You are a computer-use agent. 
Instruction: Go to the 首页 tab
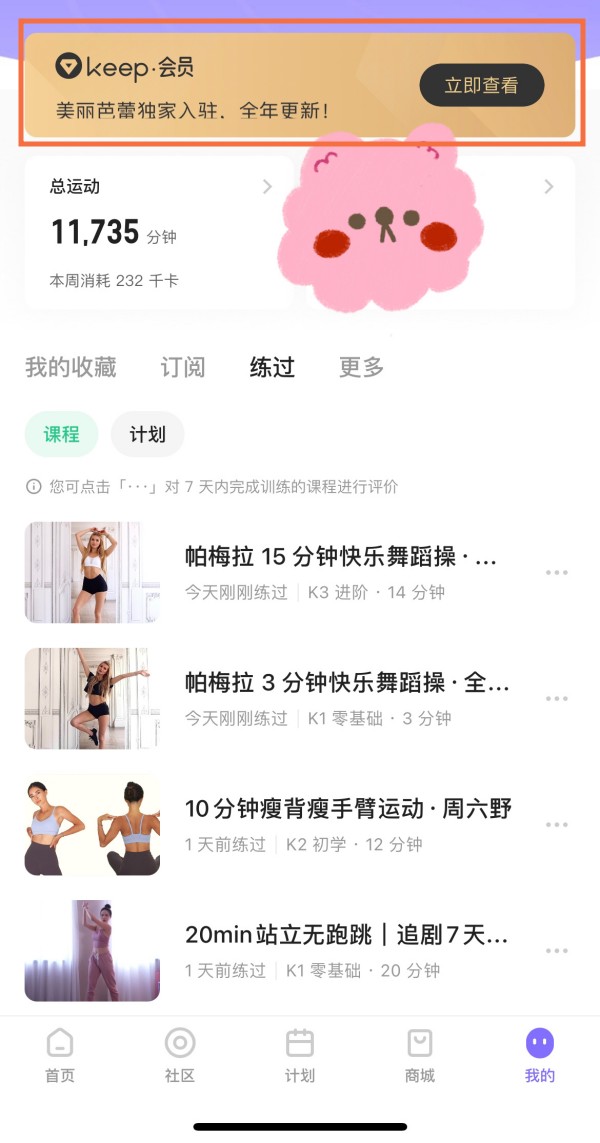click(x=60, y=1056)
